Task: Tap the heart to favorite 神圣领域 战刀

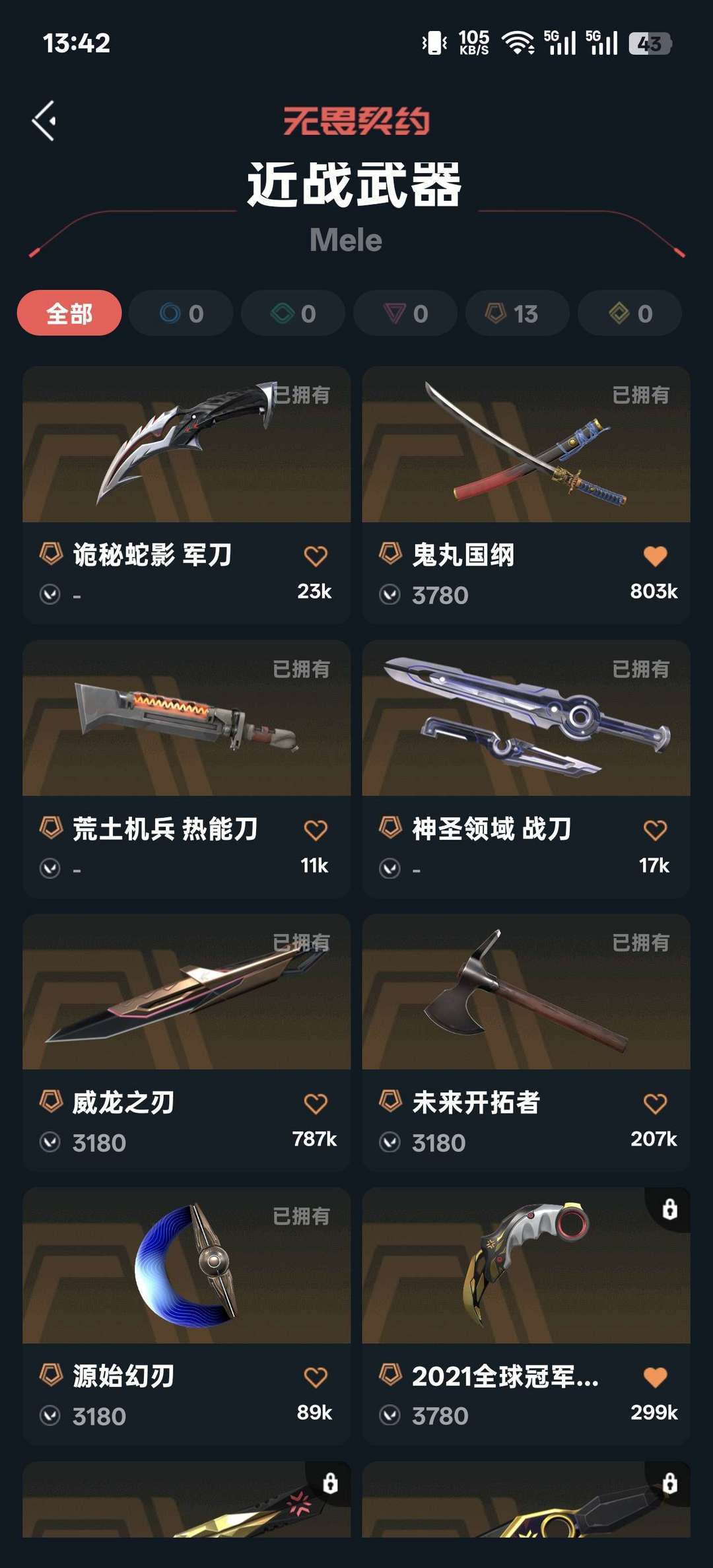Action: [655, 831]
